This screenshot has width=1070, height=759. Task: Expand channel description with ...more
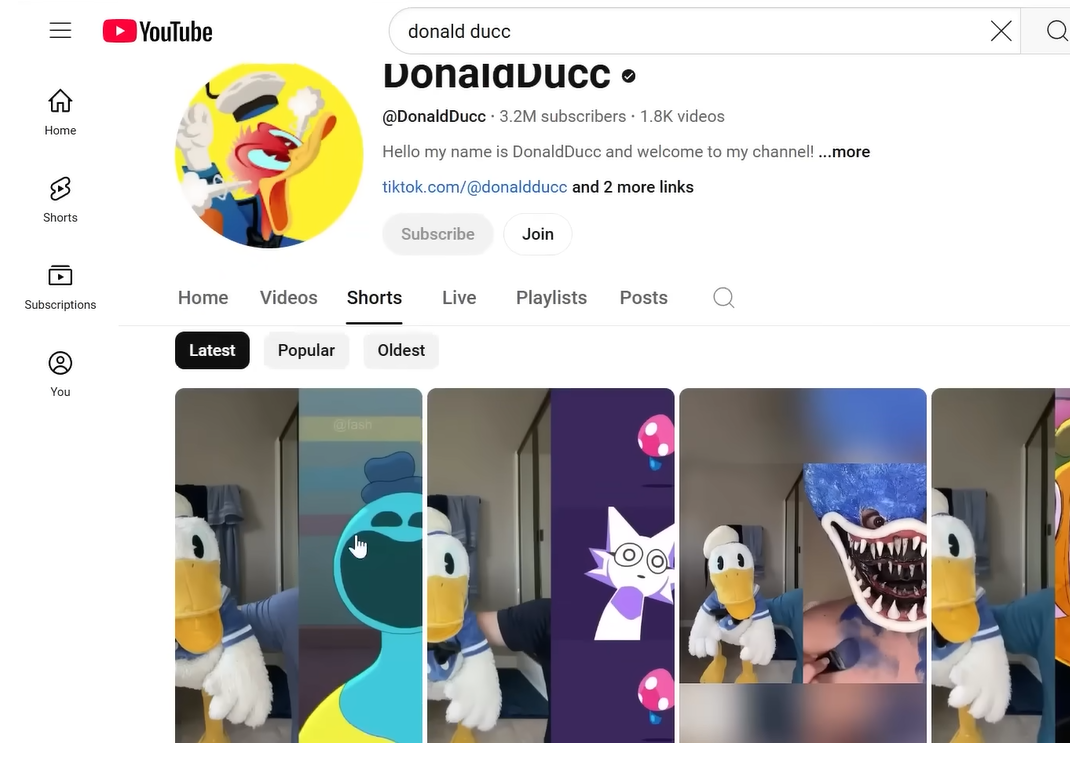844,152
